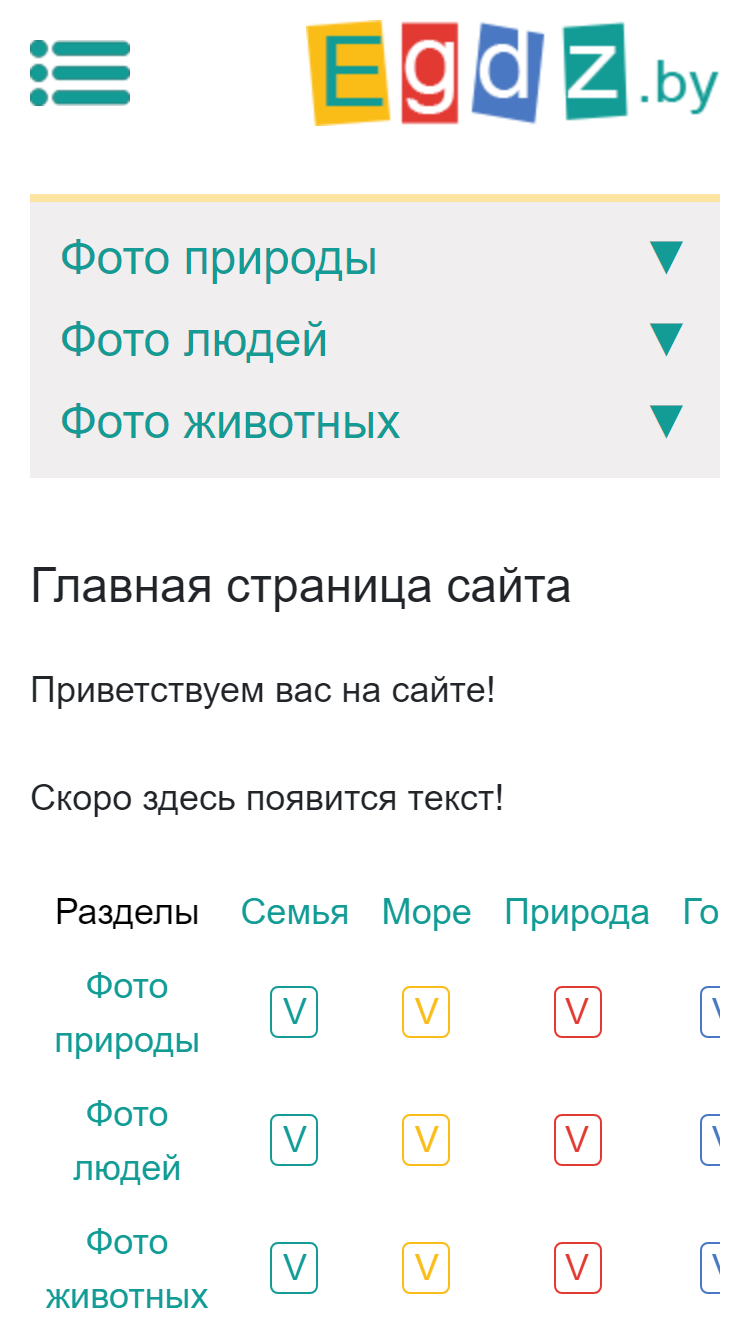Tap red V for Фото природы under Природа
This screenshot has height=1334, width=750.
578,1012
